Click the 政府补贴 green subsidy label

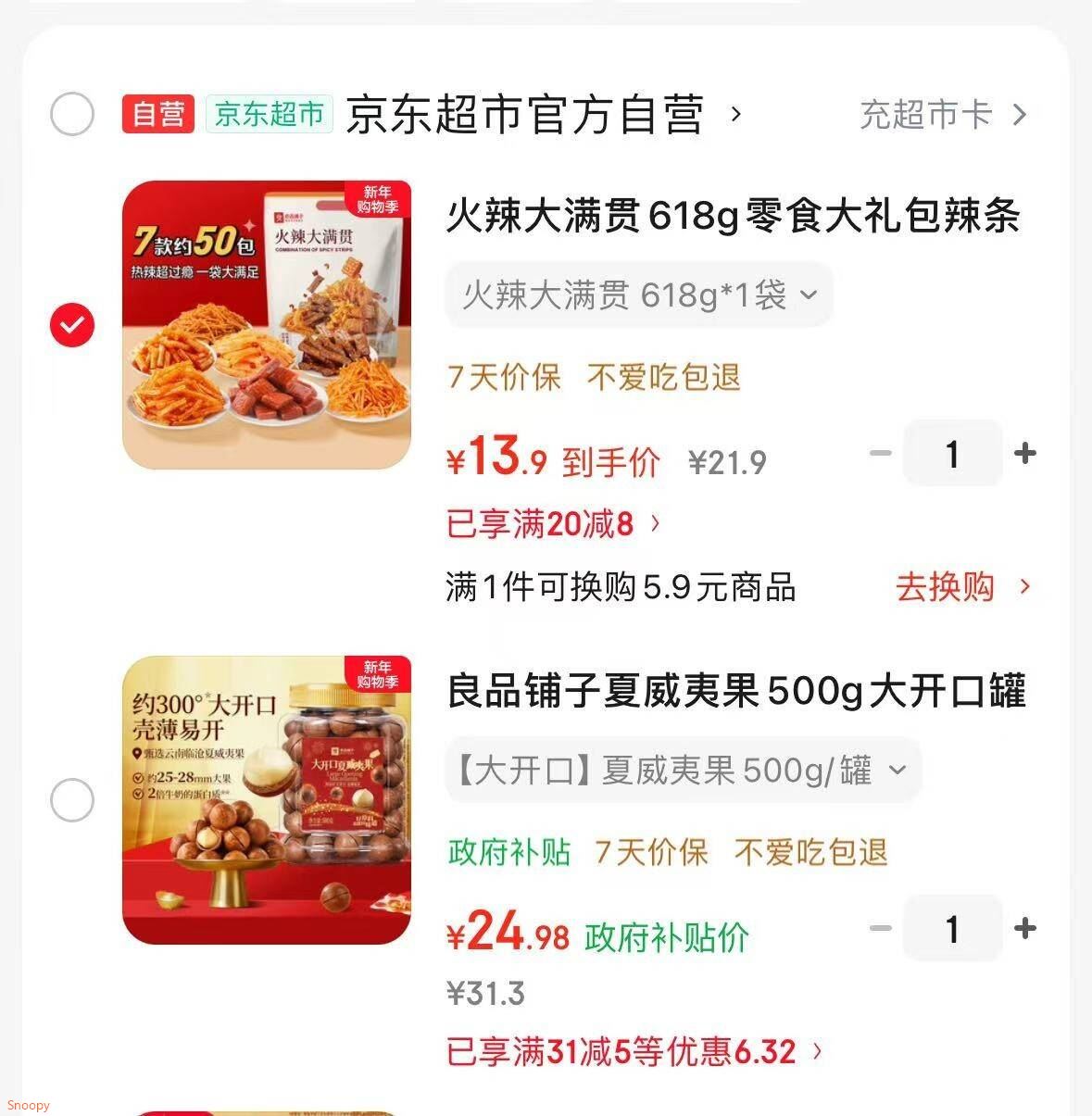pos(508,852)
